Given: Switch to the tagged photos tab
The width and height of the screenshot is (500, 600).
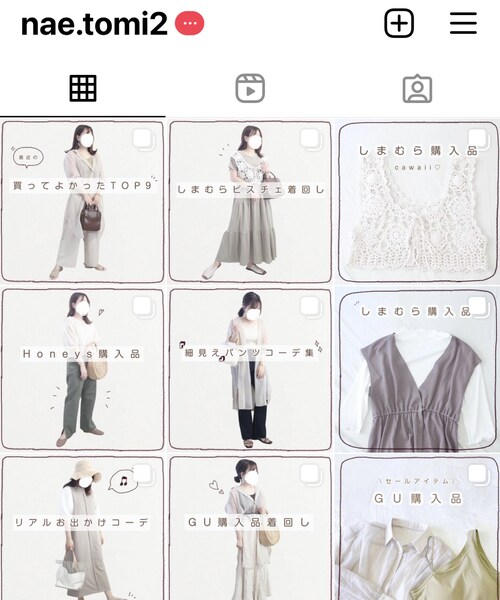Looking at the screenshot, I should tap(417, 88).
